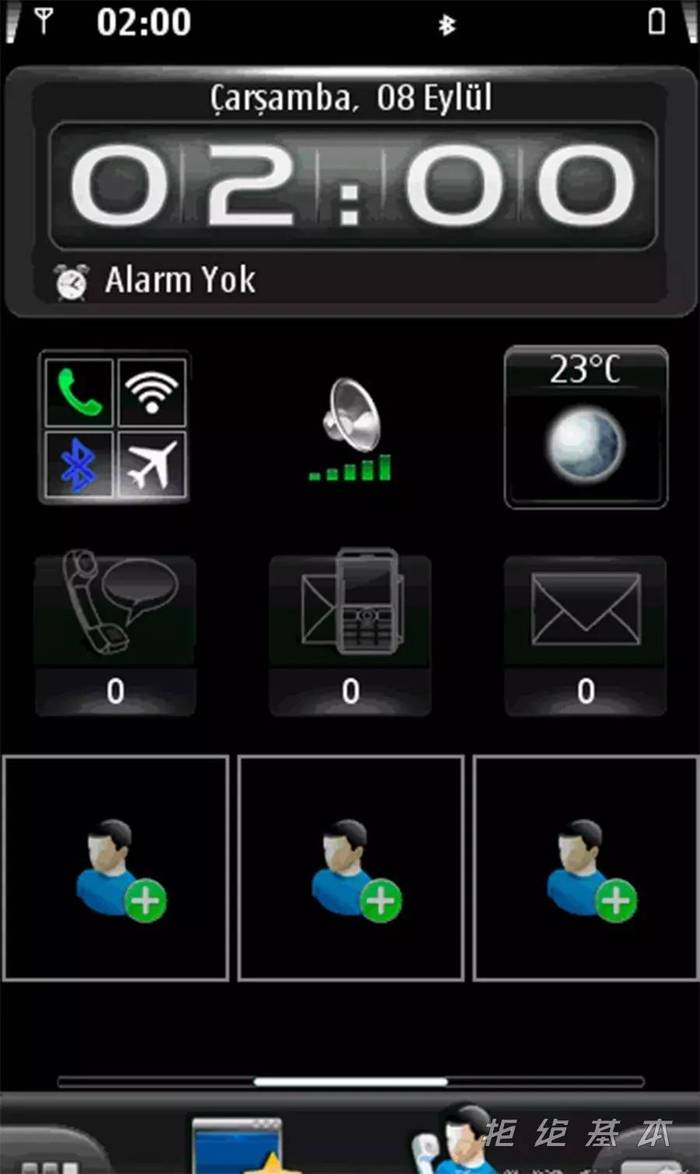Image resolution: width=700 pixels, height=1174 pixels.
Task: Open the speaker volume widget
Action: pyautogui.click(x=350, y=428)
